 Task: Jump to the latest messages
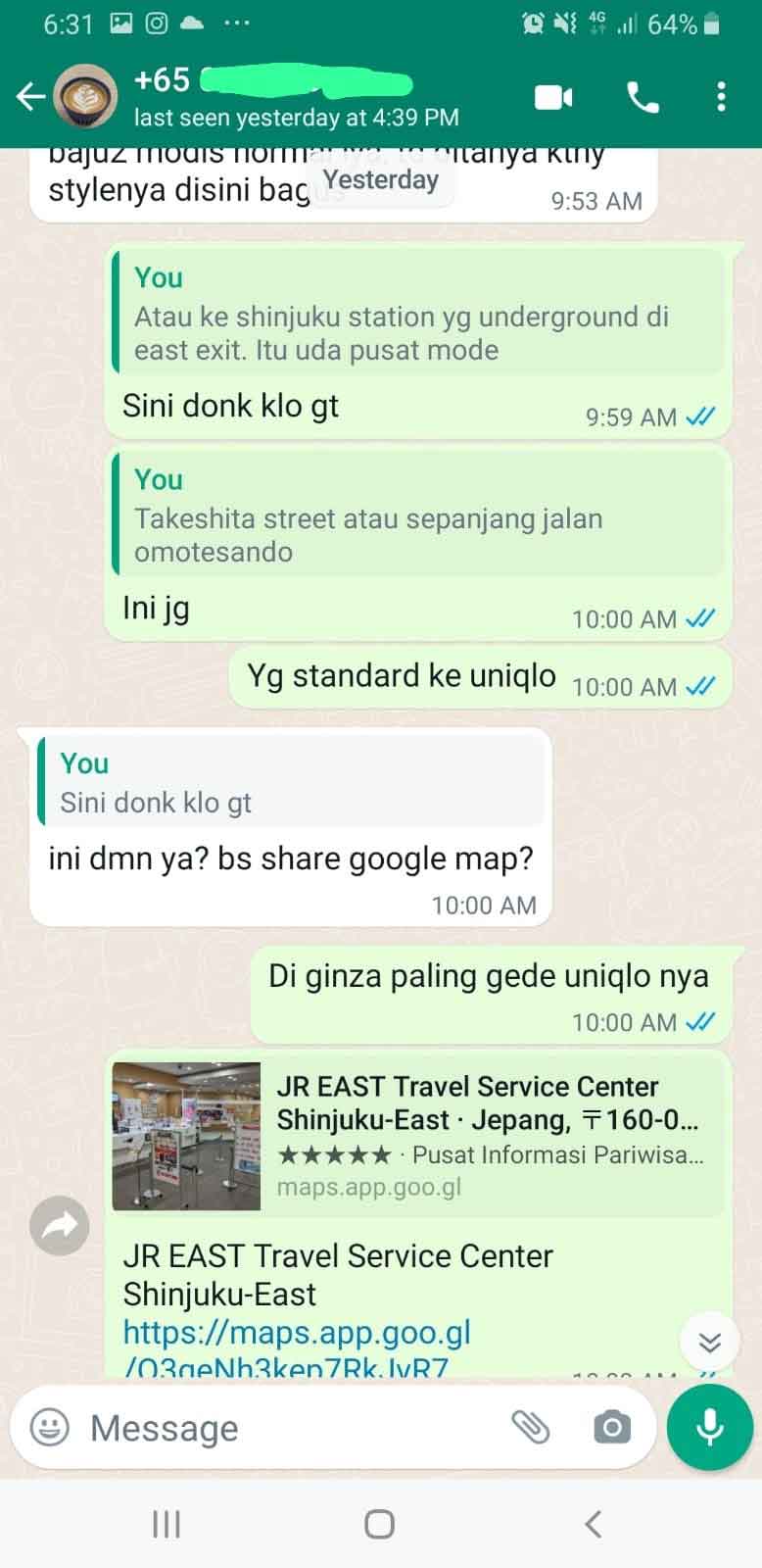tap(709, 1341)
